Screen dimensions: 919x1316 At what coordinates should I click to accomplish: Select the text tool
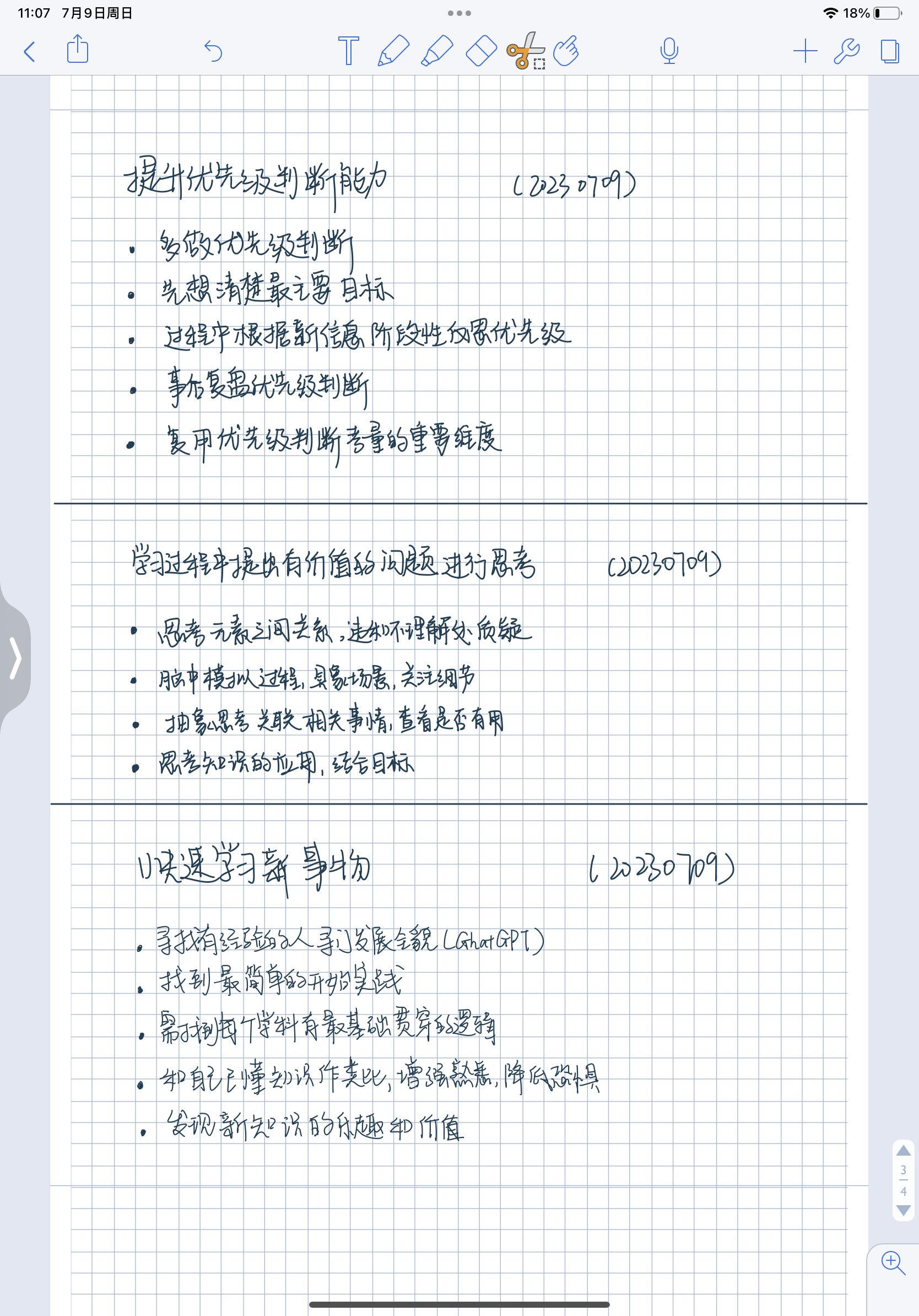348,51
